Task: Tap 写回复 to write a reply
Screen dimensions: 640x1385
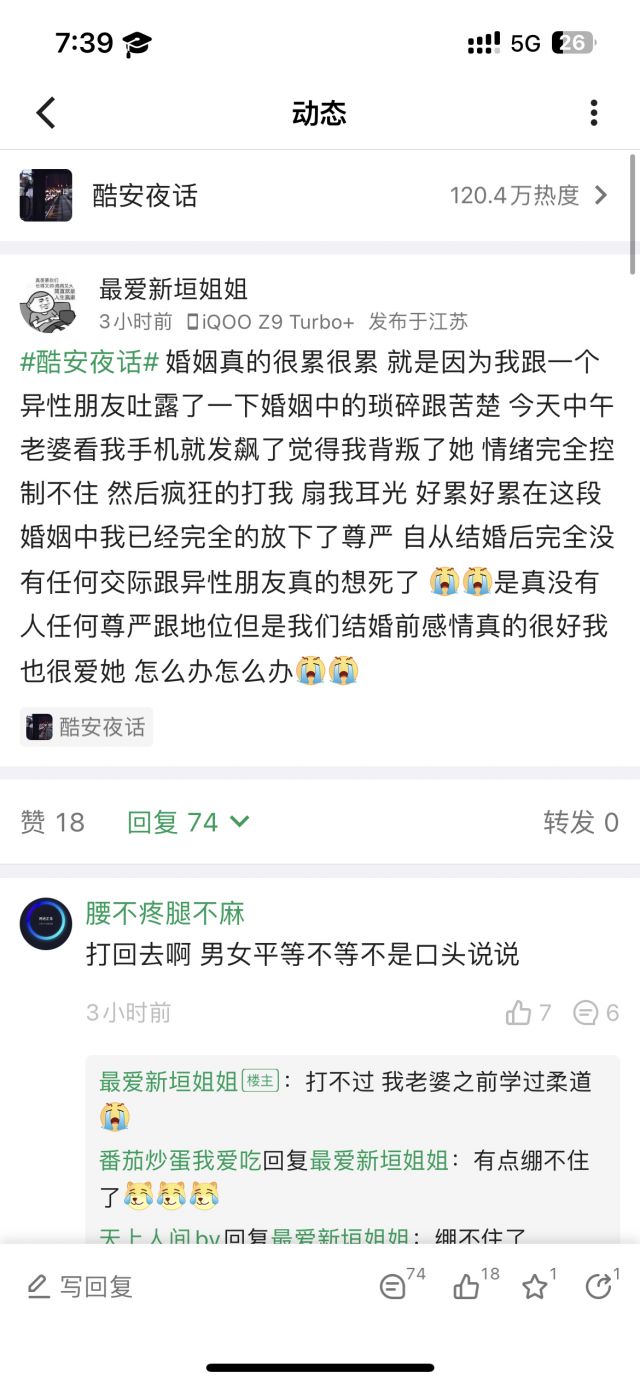Action: tap(80, 1286)
